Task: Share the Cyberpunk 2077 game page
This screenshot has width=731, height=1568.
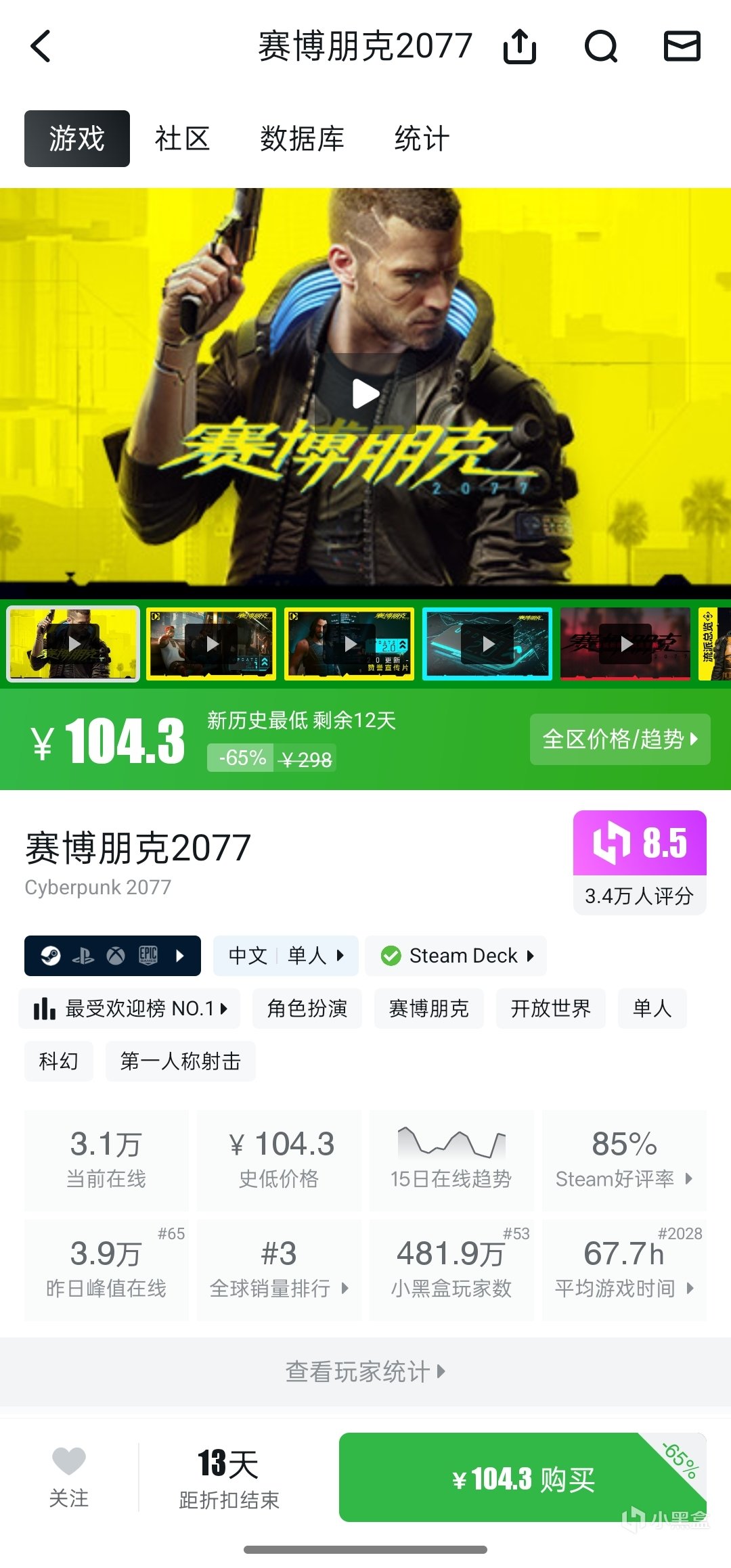Action: [x=520, y=47]
